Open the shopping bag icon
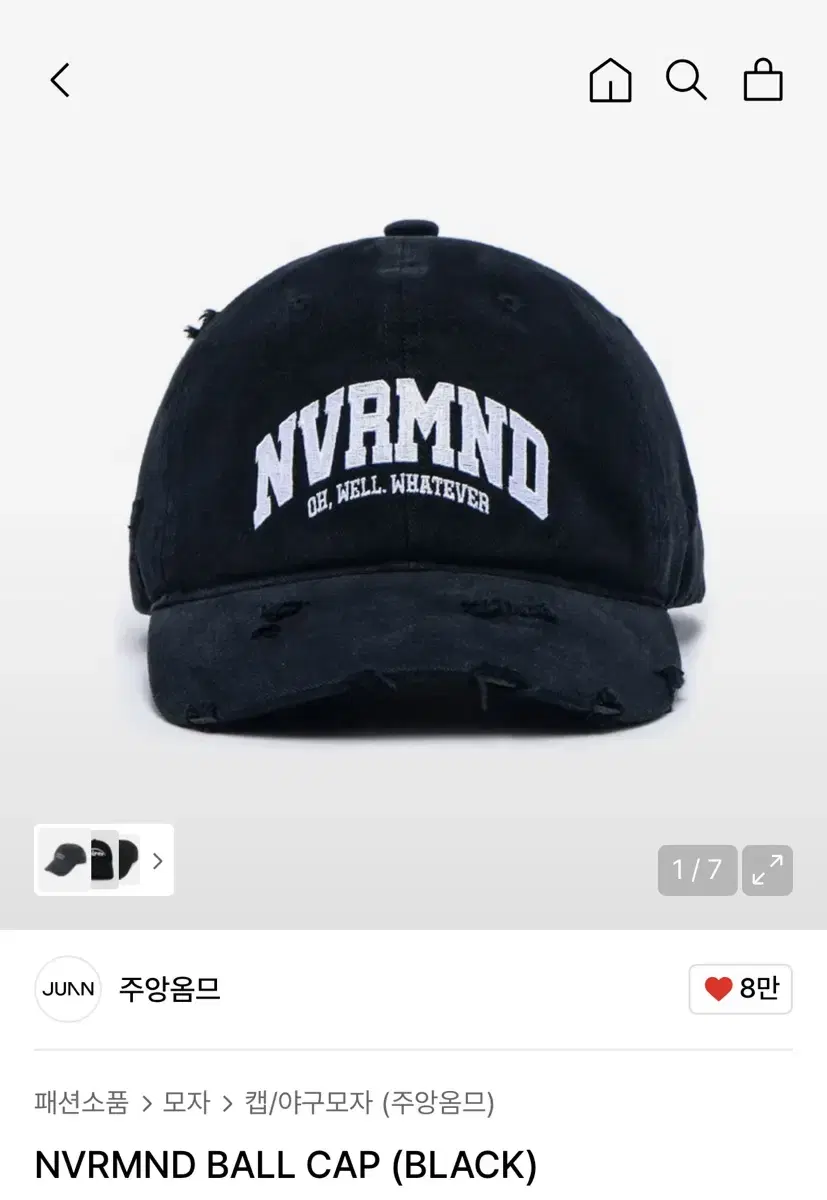 point(763,80)
